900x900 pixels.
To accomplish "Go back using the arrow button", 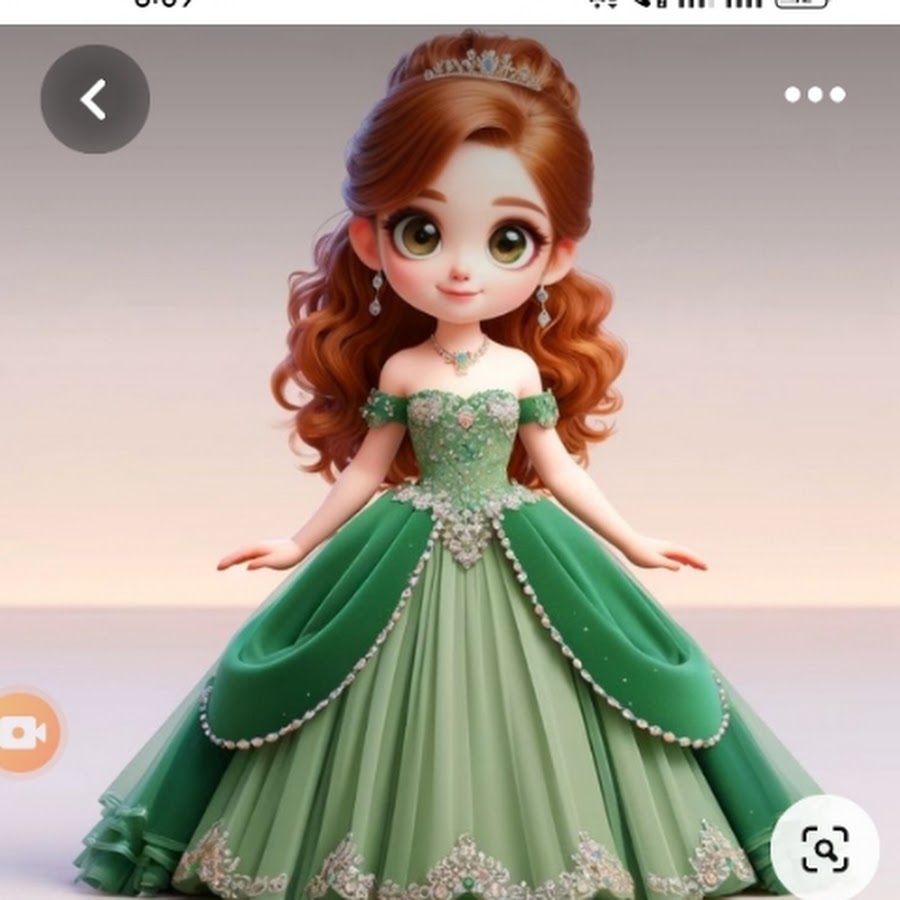I will pyautogui.click(x=95, y=99).
